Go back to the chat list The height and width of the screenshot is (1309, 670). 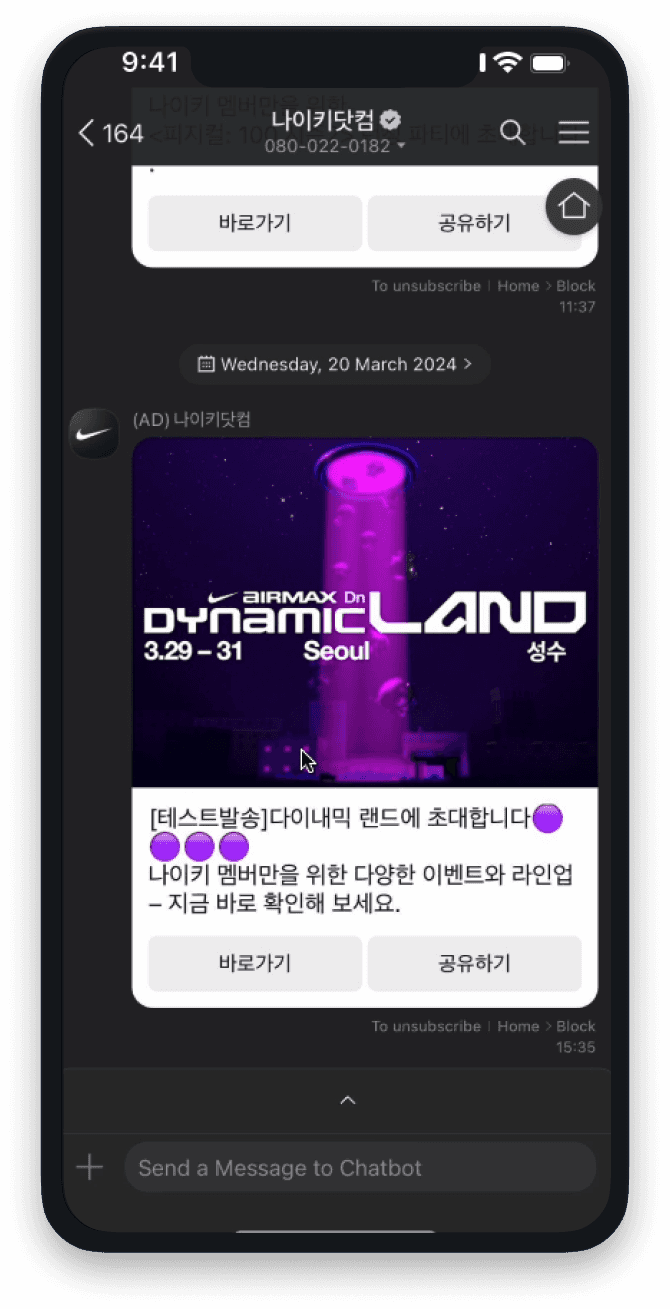coord(110,133)
